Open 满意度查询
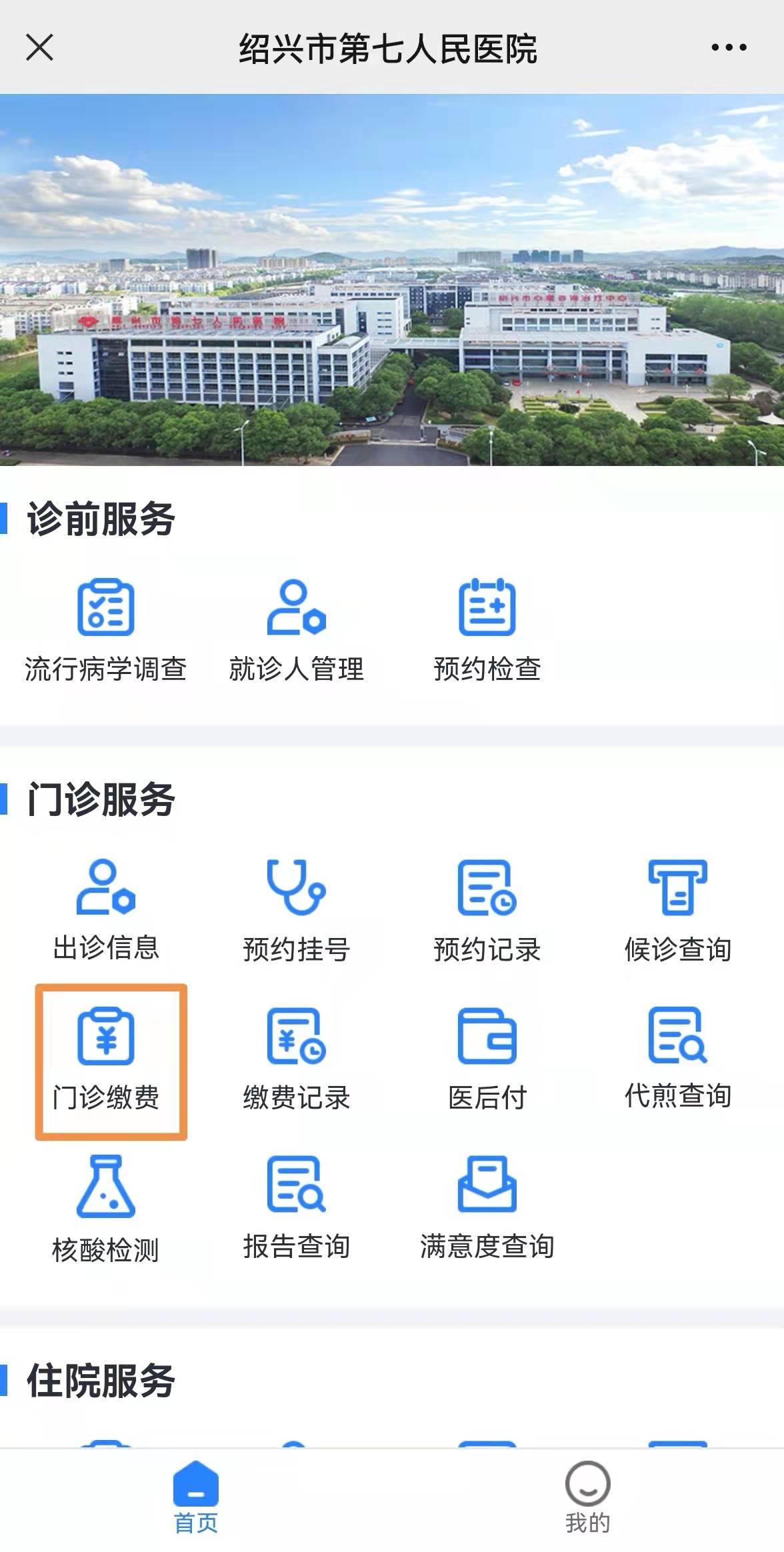The height and width of the screenshot is (1552, 784). [487, 1208]
